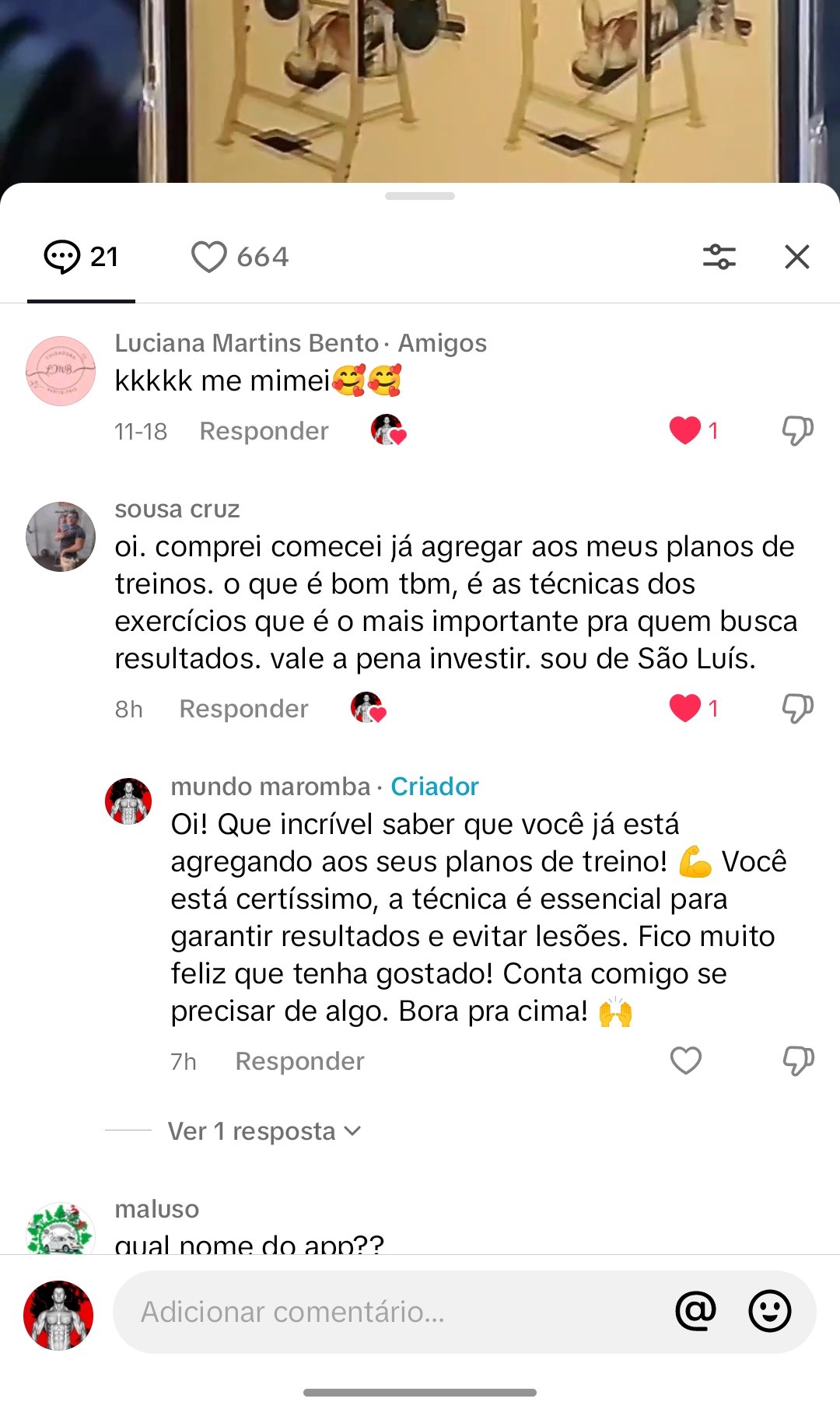Viewport: 840px width, 1416px height.
Task: Dislike sousa cruz's comment
Action: click(x=797, y=708)
